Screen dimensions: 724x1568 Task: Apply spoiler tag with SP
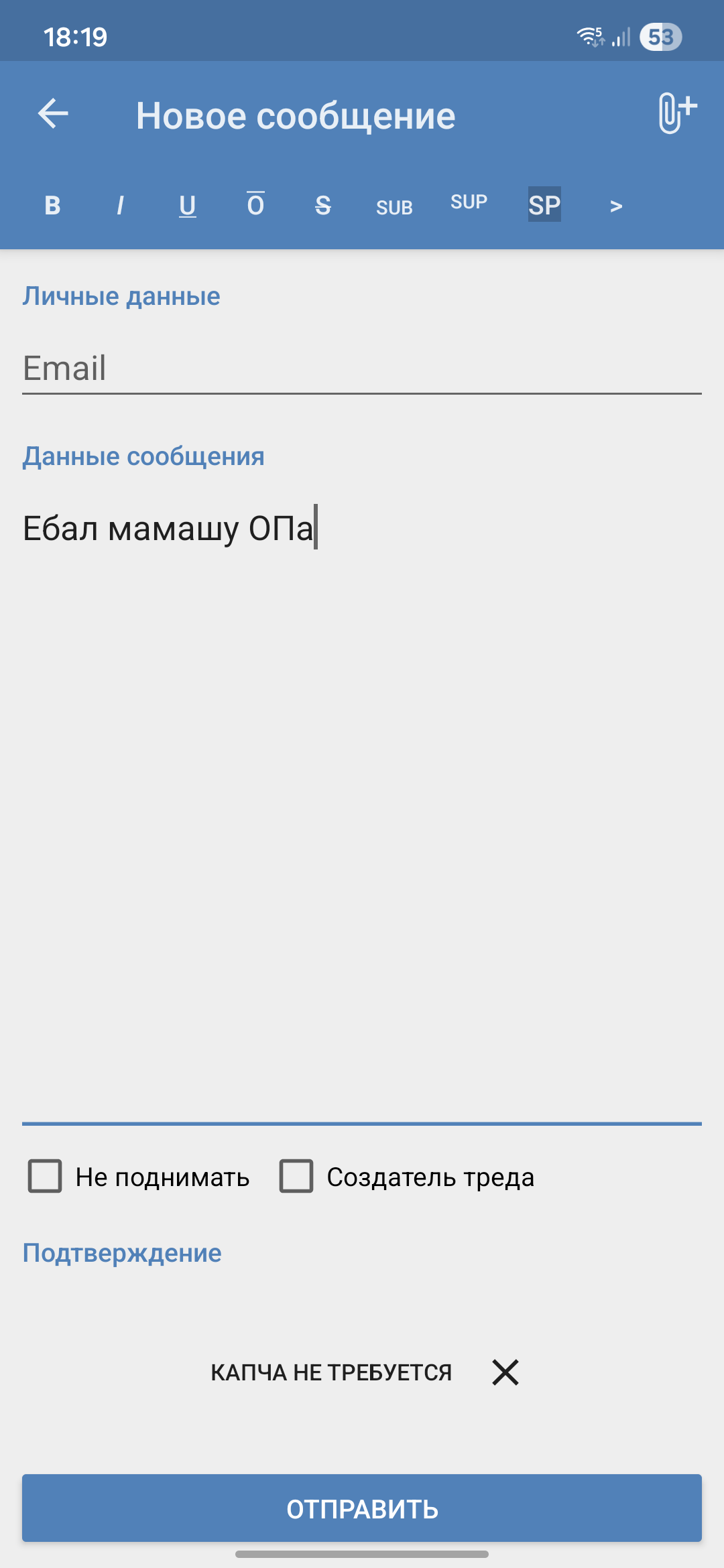pyautogui.click(x=544, y=205)
